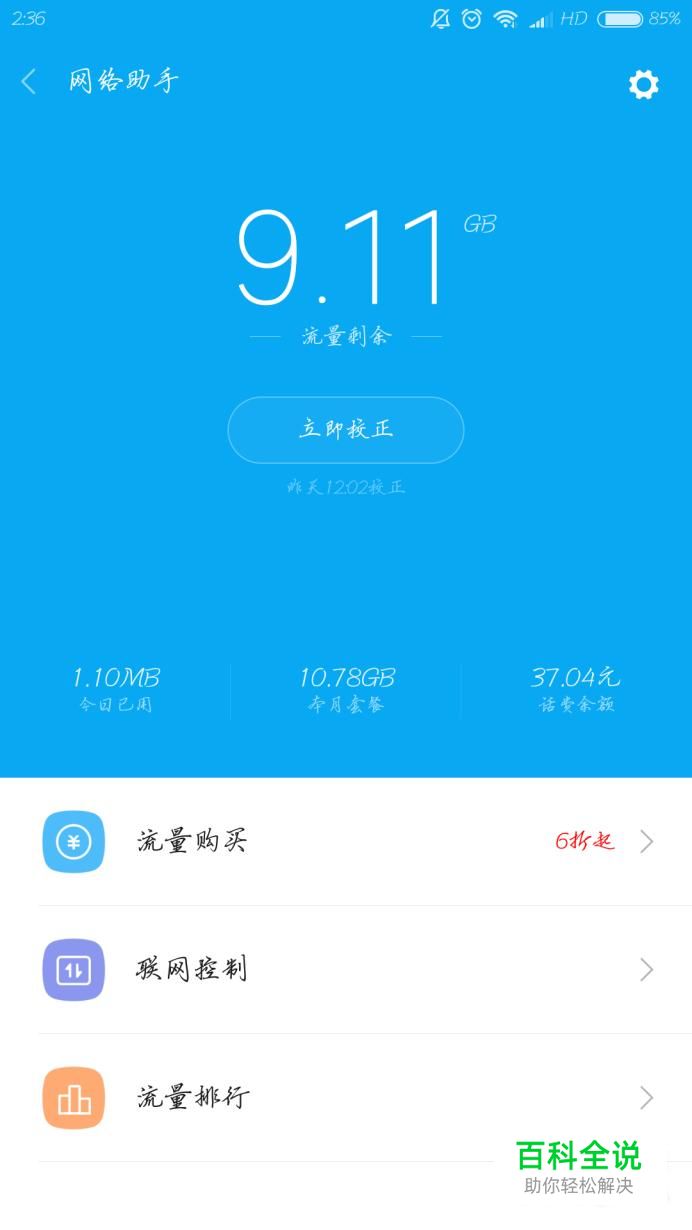Open the 流量购买 row

pos(346,842)
